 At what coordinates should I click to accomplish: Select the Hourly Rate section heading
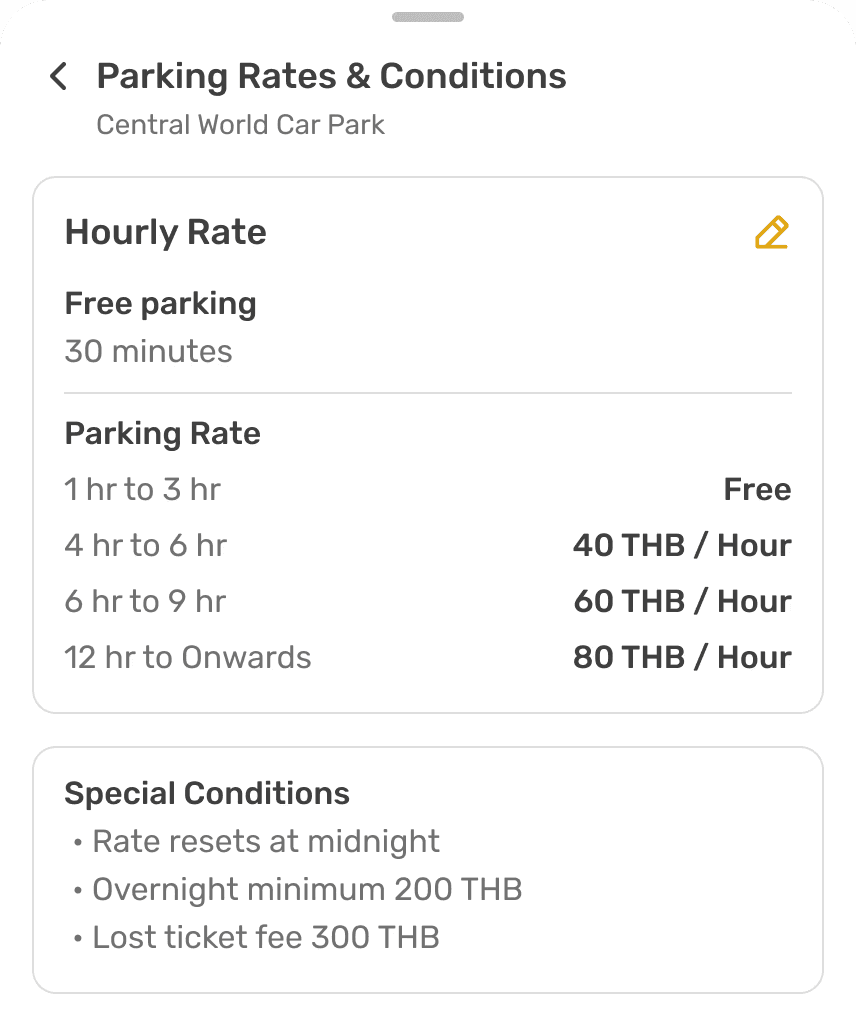point(165,232)
